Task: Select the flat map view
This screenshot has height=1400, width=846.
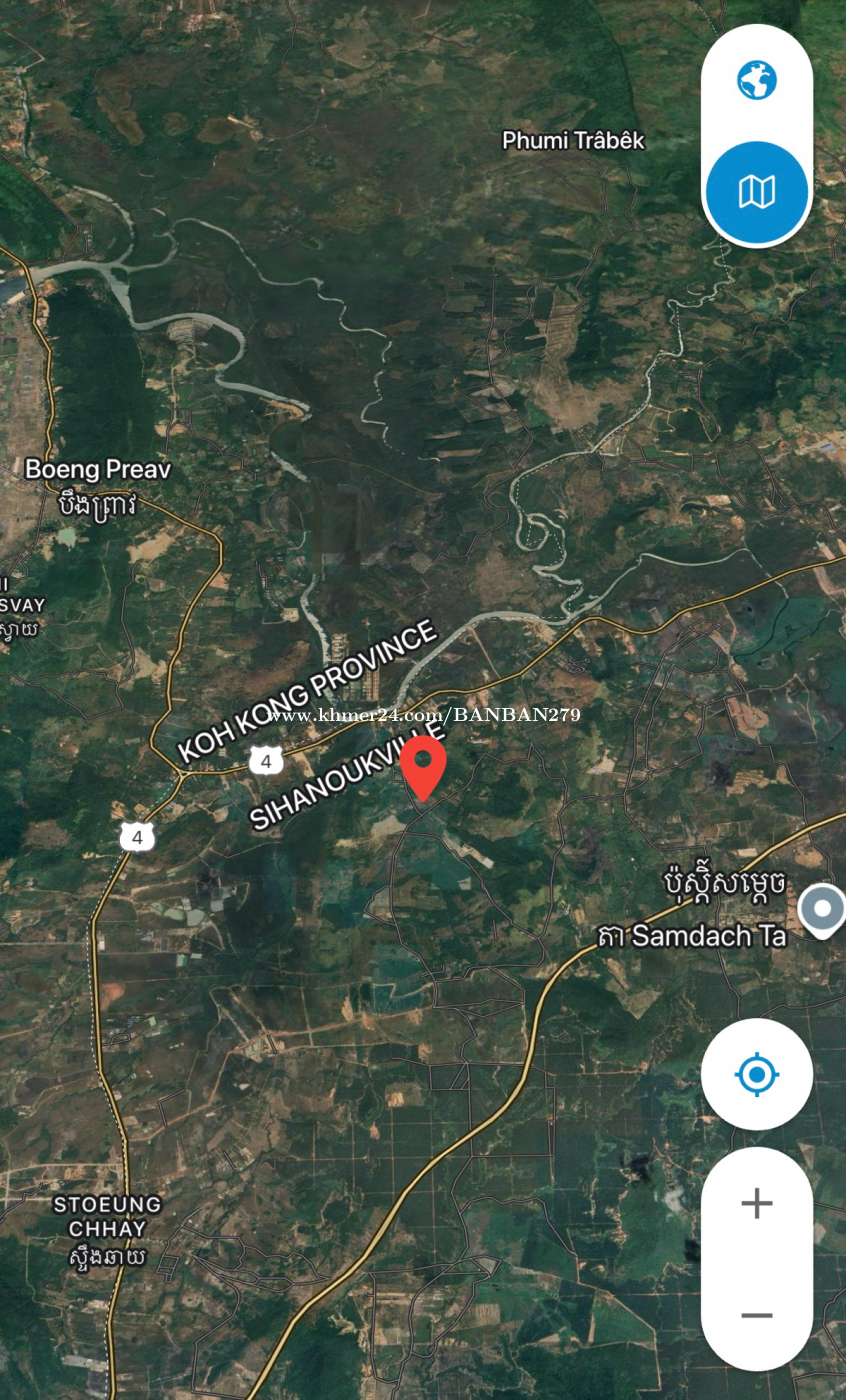Action: [x=757, y=191]
